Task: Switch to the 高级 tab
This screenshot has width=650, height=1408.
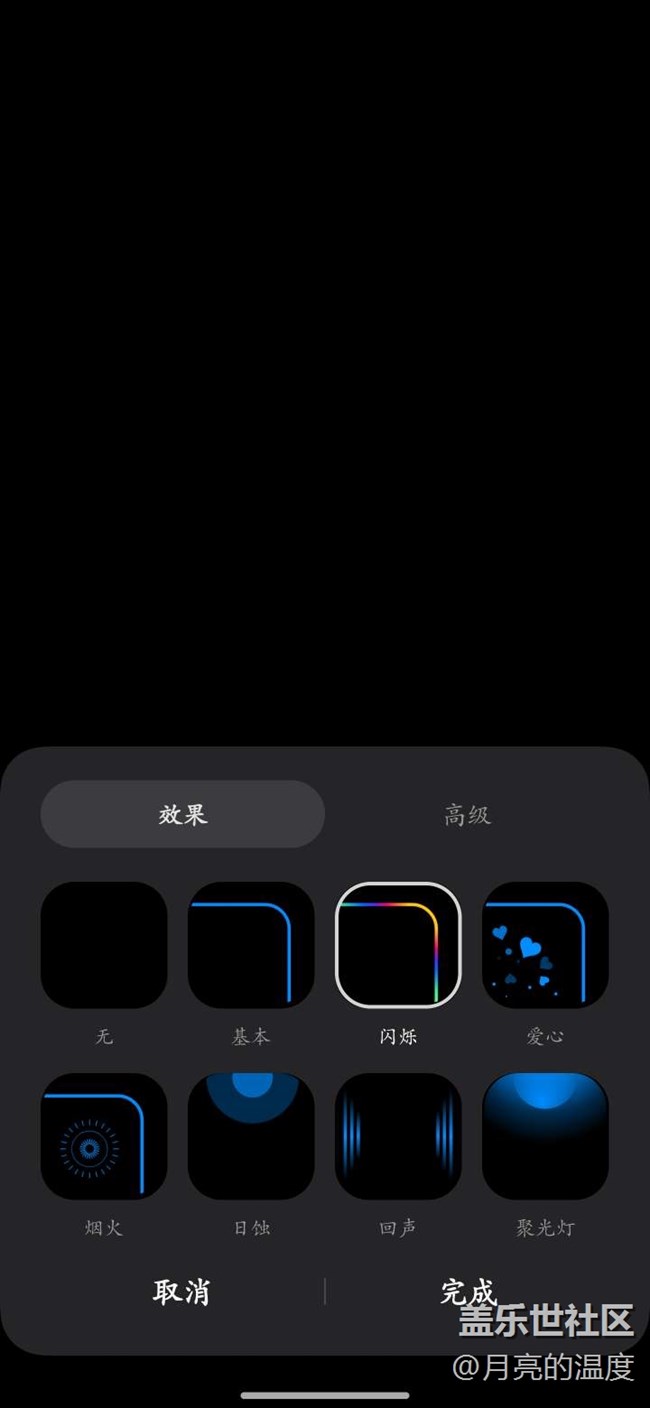Action: pos(467,815)
